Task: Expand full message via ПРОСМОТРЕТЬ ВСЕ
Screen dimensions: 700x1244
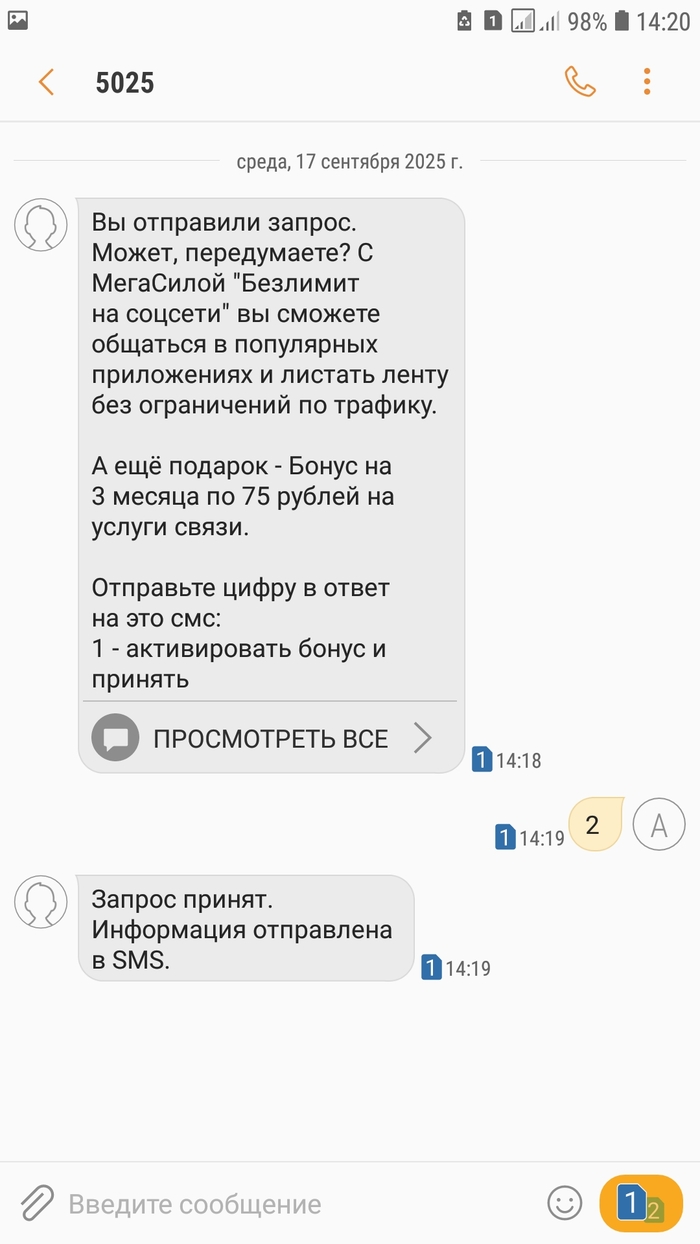Action: point(268,738)
